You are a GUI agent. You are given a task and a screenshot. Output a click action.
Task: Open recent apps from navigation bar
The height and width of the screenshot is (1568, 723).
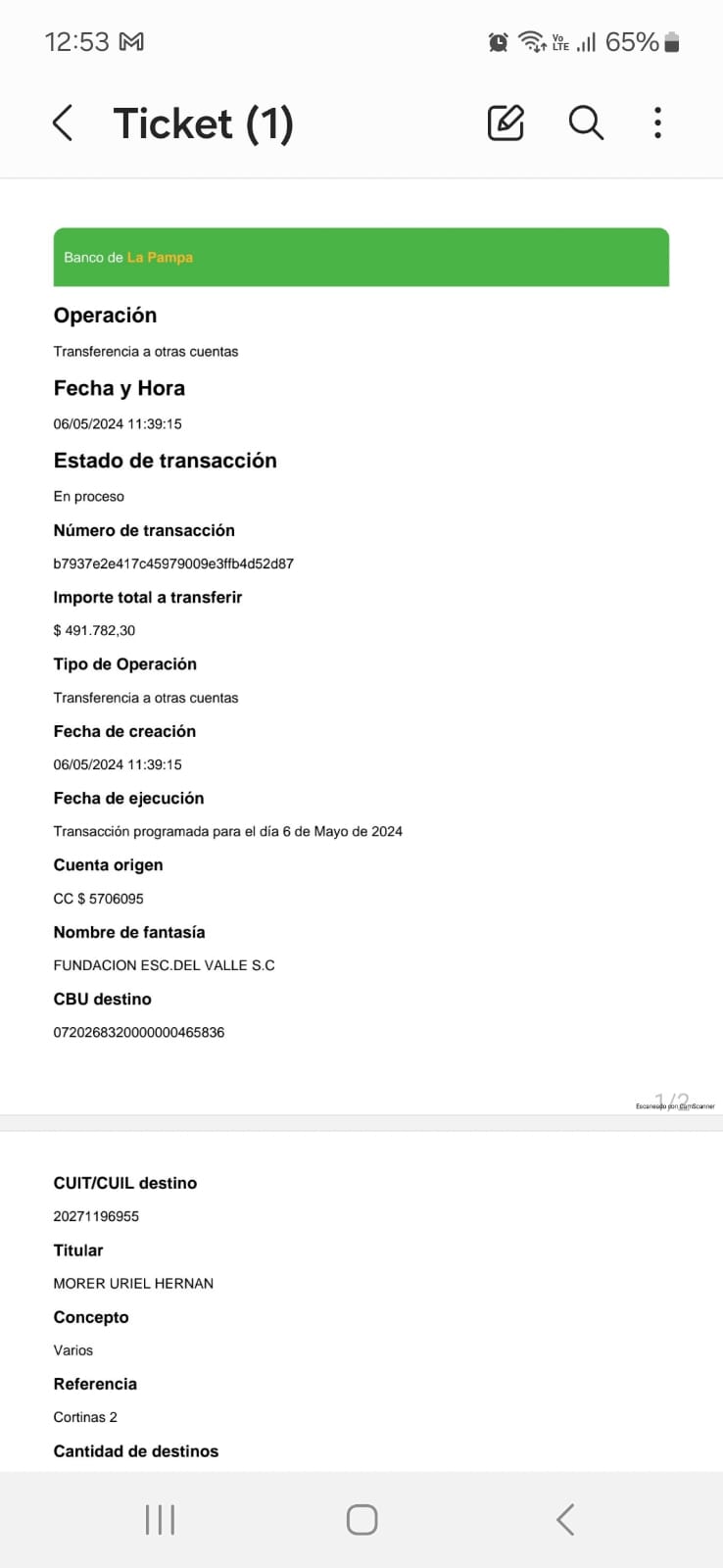tap(160, 1520)
